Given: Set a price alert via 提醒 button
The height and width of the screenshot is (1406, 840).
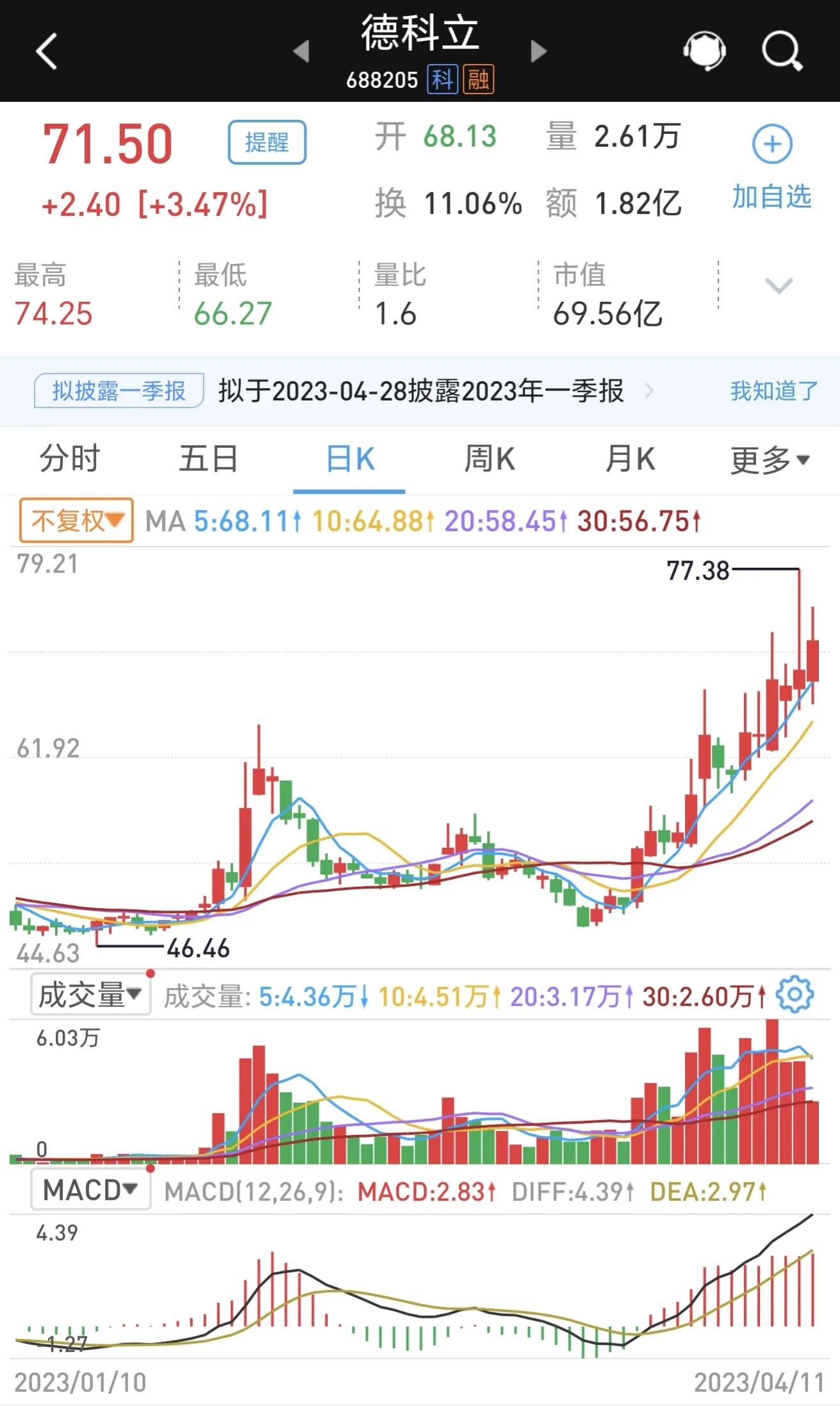Looking at the screenshot, I should point(268,142).
